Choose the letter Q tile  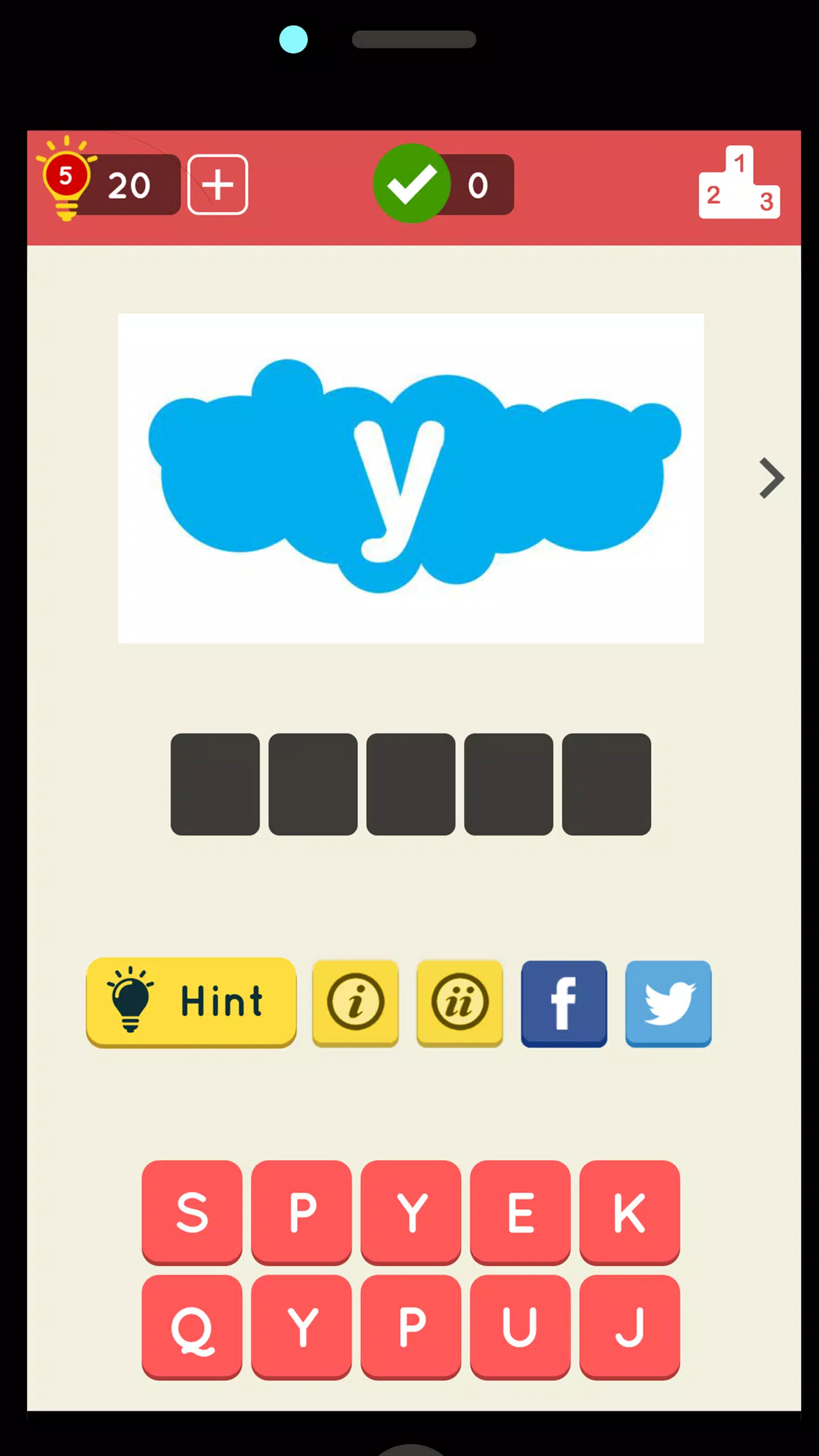point(192,1326)
